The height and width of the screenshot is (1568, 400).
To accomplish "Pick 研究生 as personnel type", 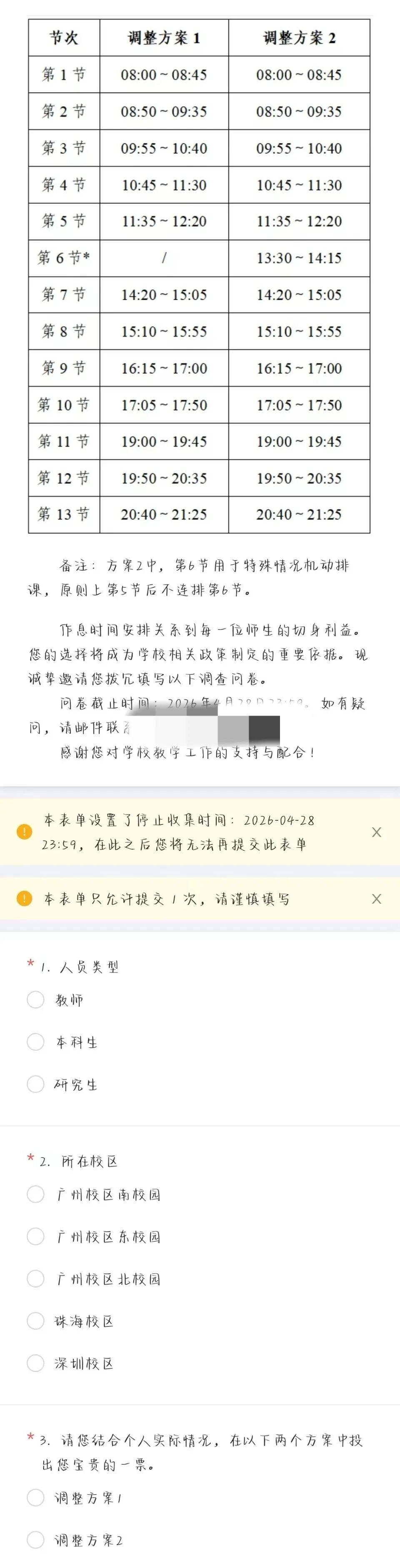I will [36, 1084].
